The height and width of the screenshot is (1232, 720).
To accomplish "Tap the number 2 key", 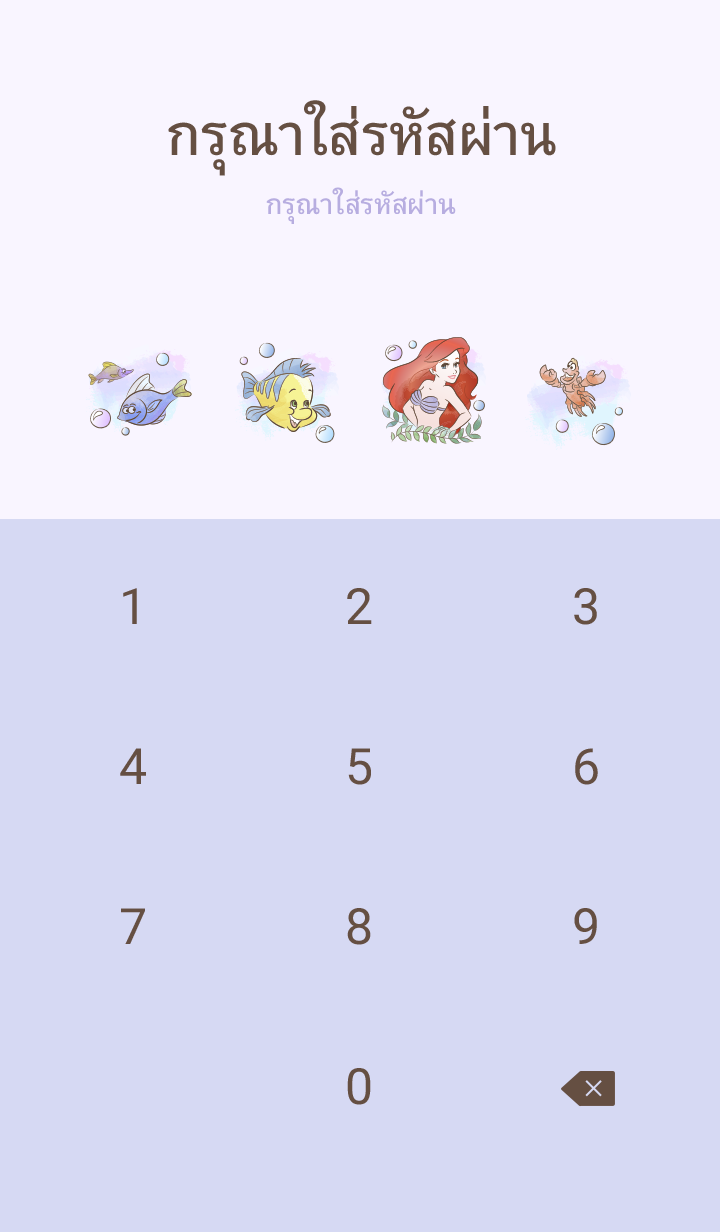I will coord(359,607).
